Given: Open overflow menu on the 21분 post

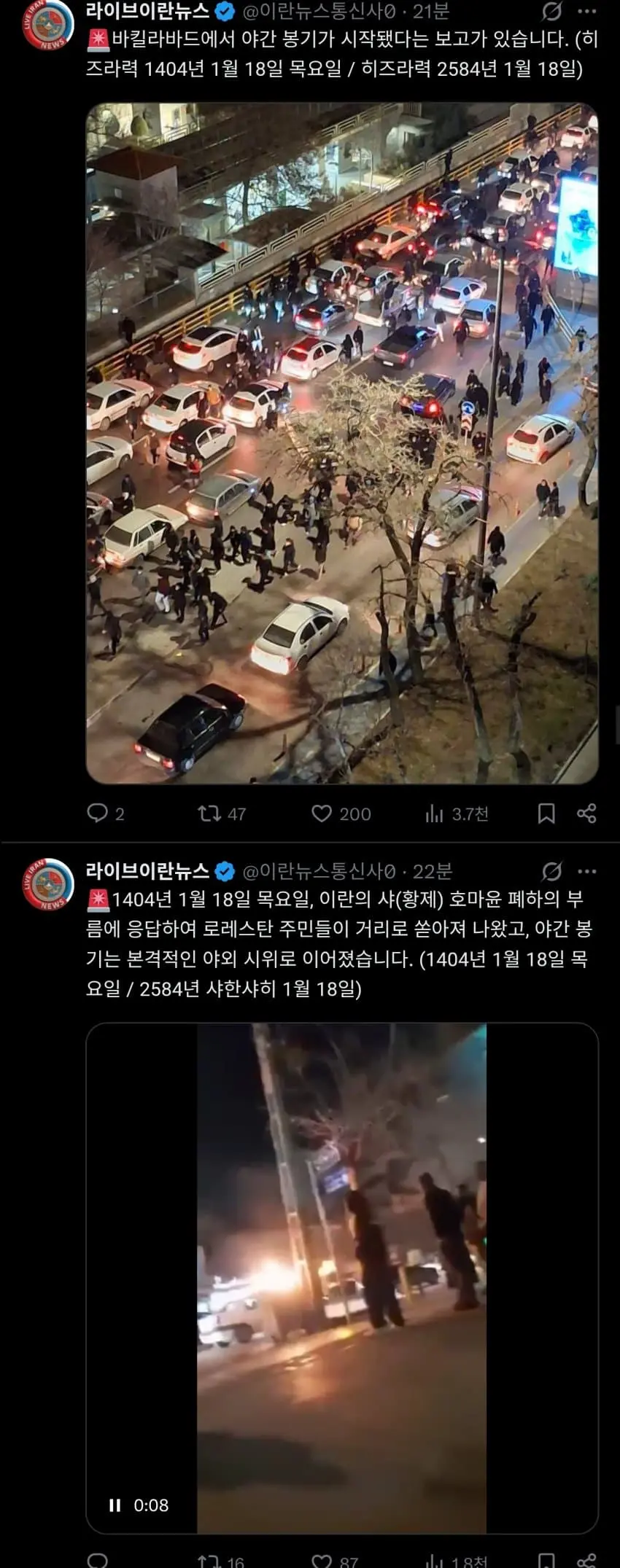Looking at the screenshot, I should coord(587,12).
